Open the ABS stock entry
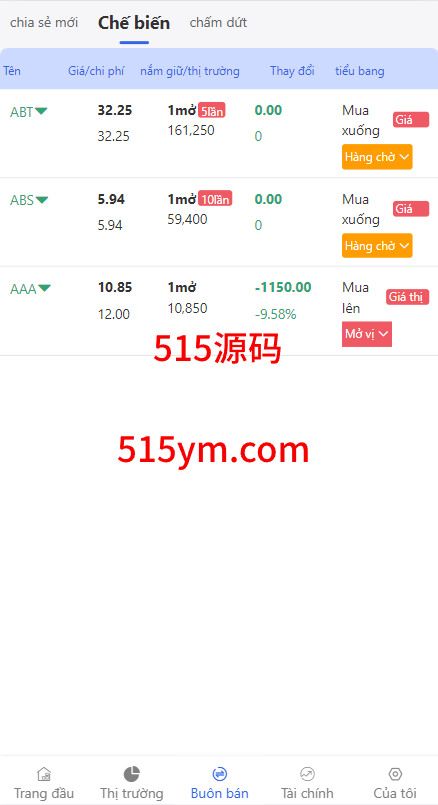438x805 pixels. point(29,200)
